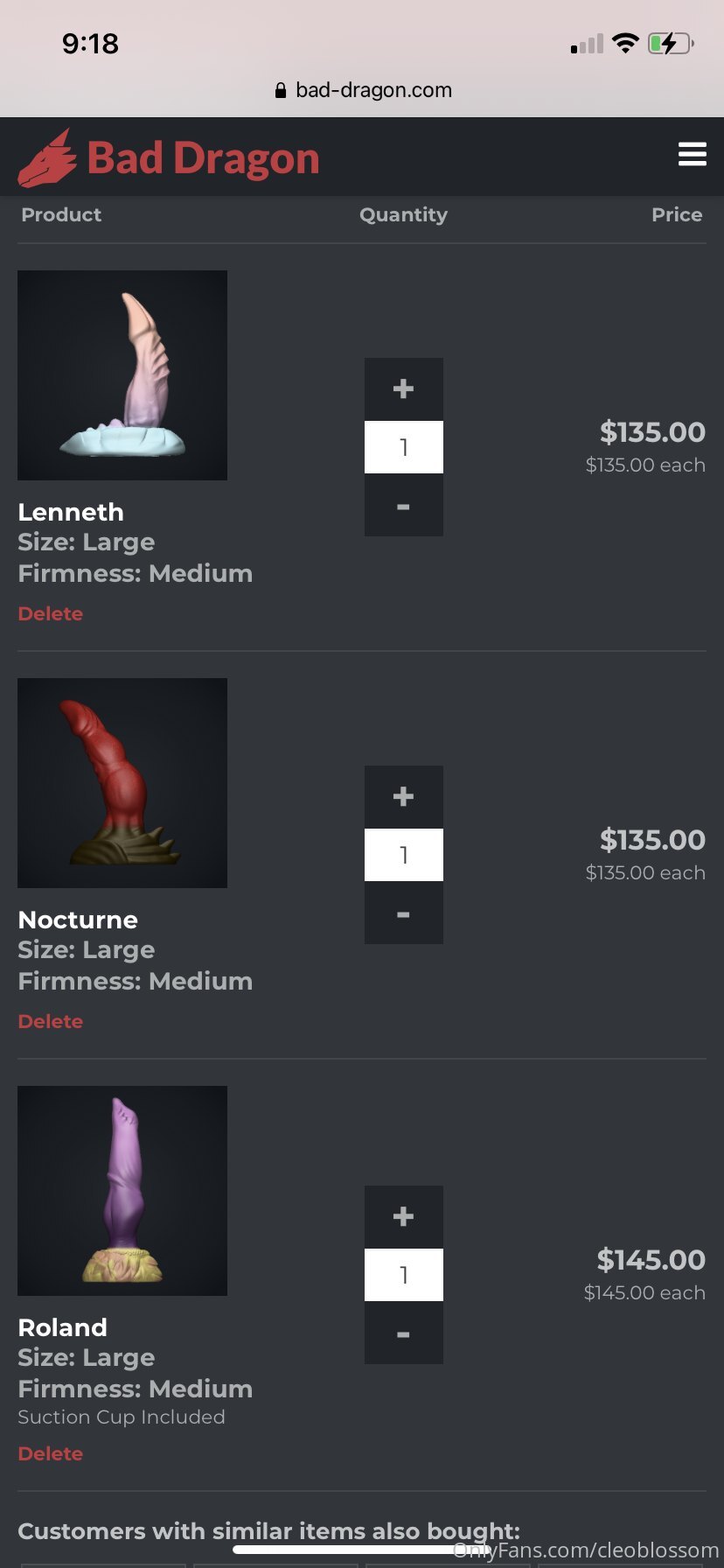Edit the Nocturne quantity field
The image size is (724, 1568).
(x=403, y=855)
